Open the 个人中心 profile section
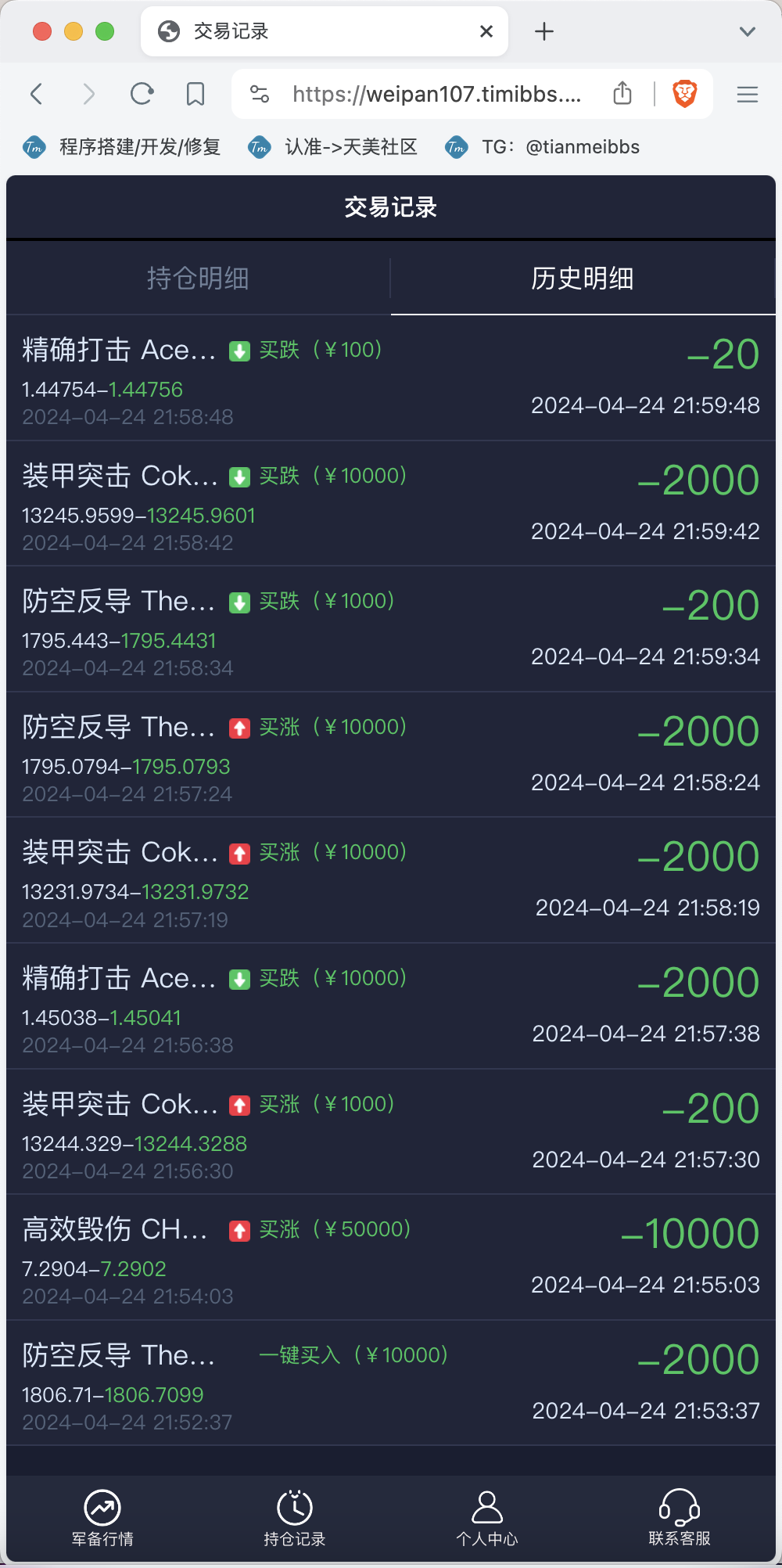This screenshot has width=782, height=1568. pyautogui.click(x=487, y=1518)
